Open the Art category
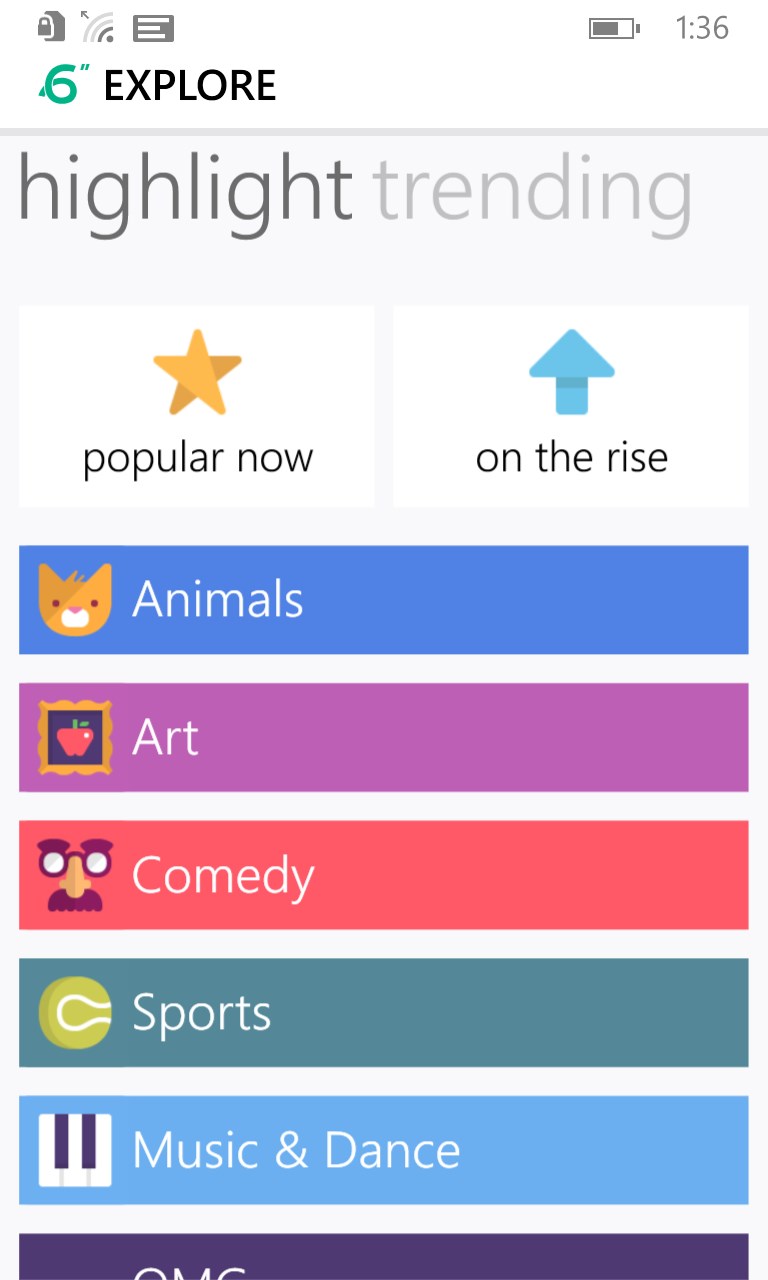The width and height of the screenshot is (768, 1280). (384, 738)
